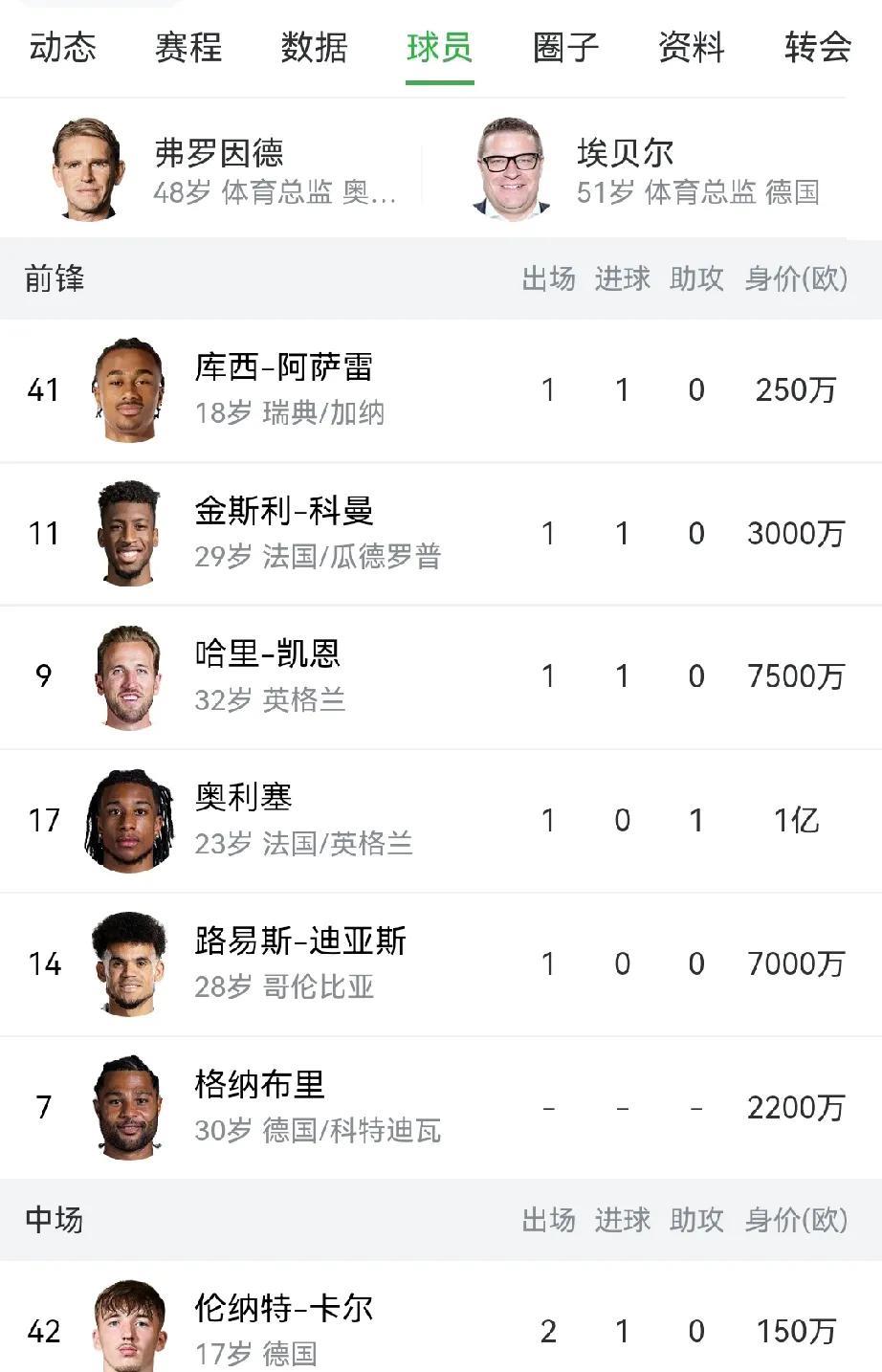The width and height of the screenshot is (882, 1372).
Task: Switch to the 动态 tab
Action: [x=63, y=47]
